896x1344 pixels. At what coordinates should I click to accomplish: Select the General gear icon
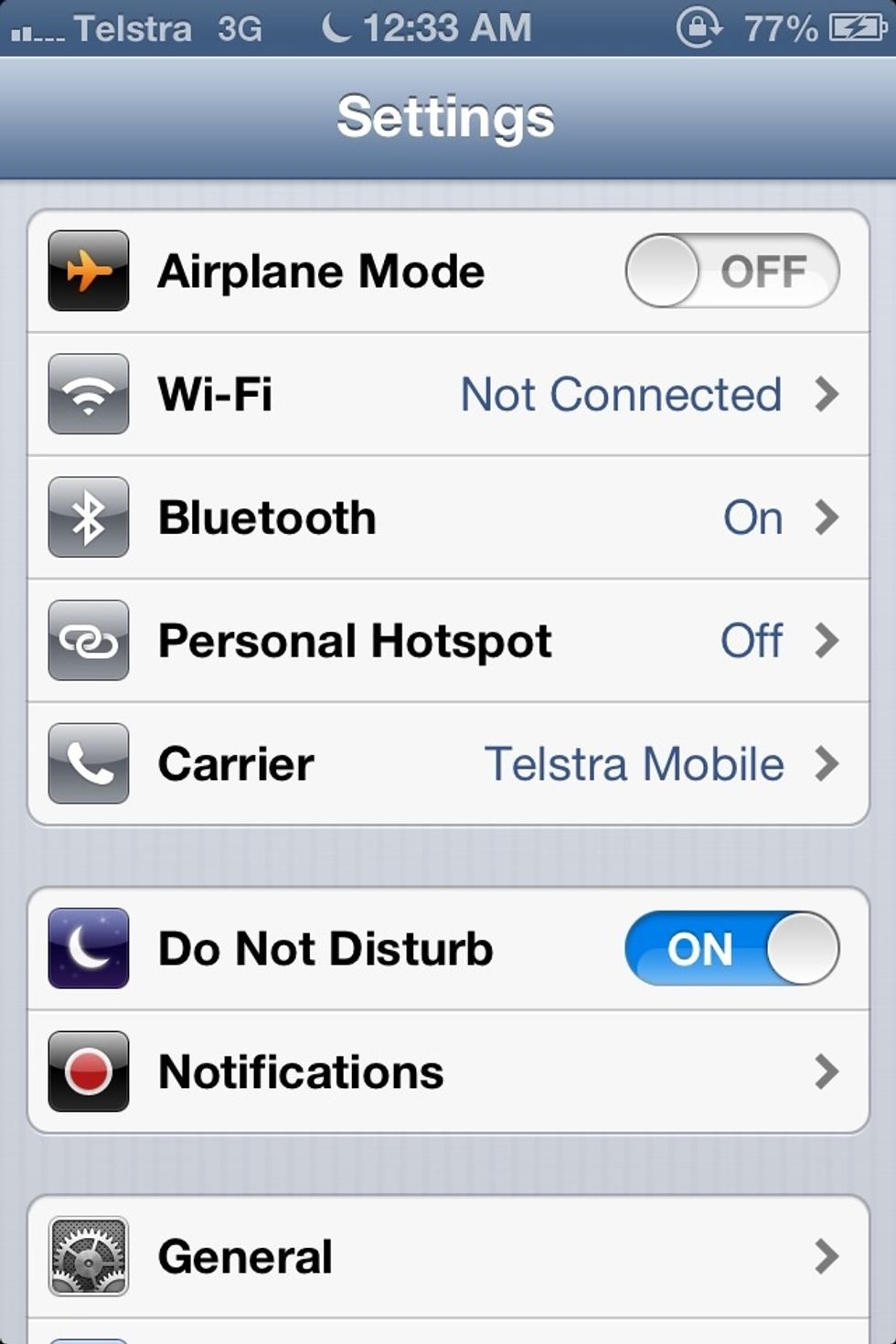coord(87,1255)
